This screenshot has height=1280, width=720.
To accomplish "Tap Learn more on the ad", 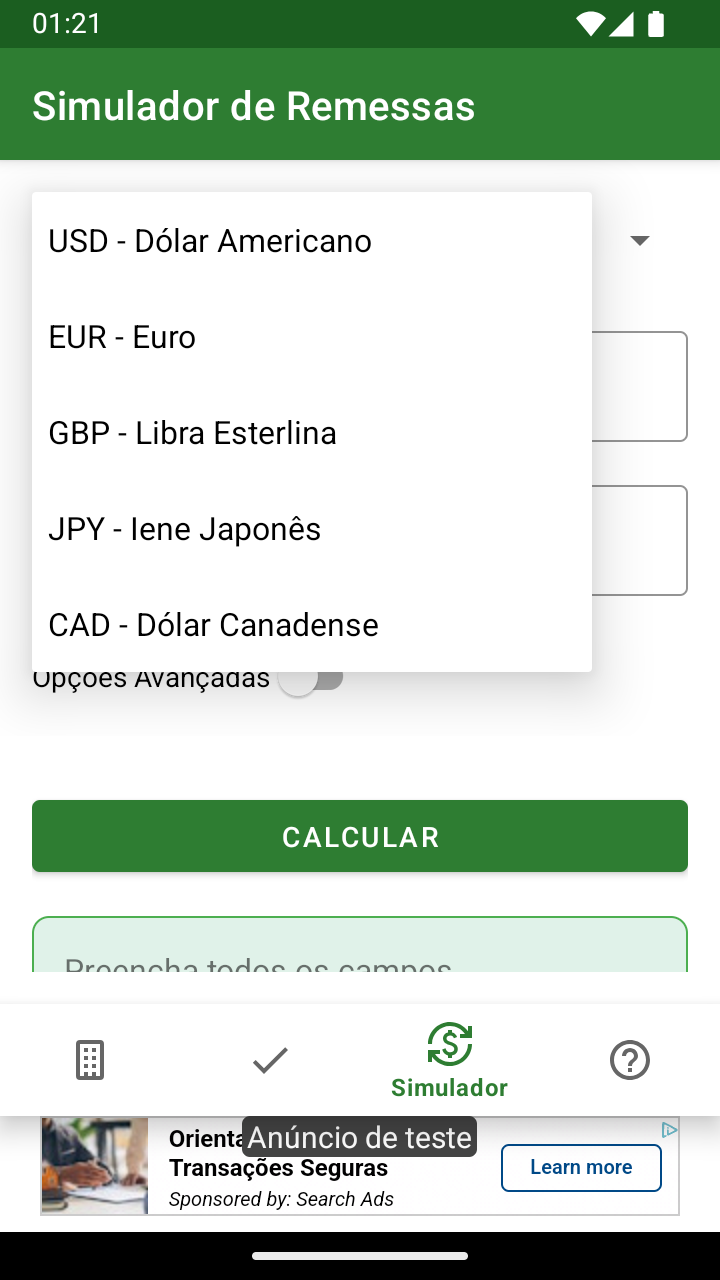I will [581, 1167].
